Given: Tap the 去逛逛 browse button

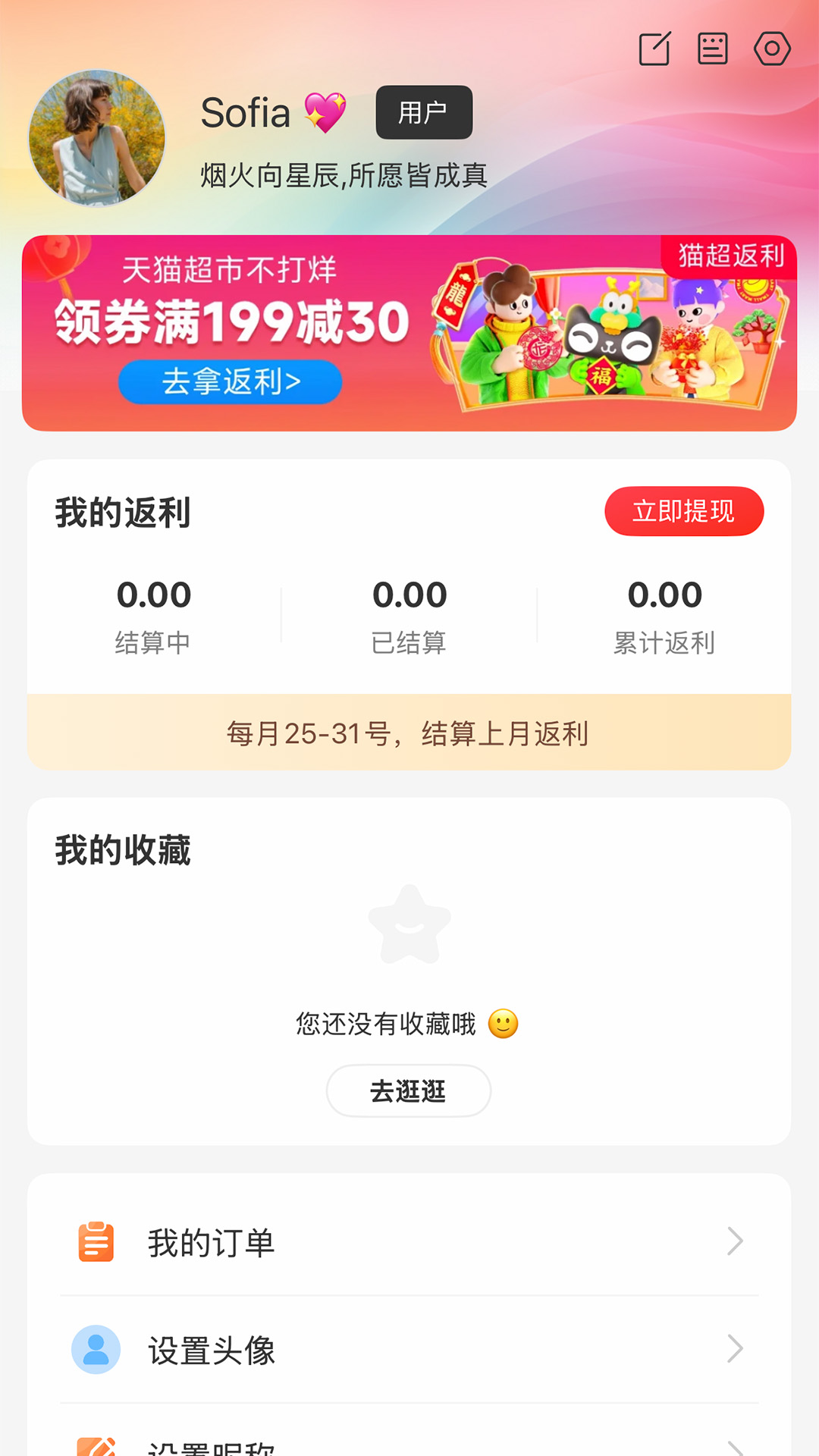Looking at the screenshot, I should [x=408, y=1090].
